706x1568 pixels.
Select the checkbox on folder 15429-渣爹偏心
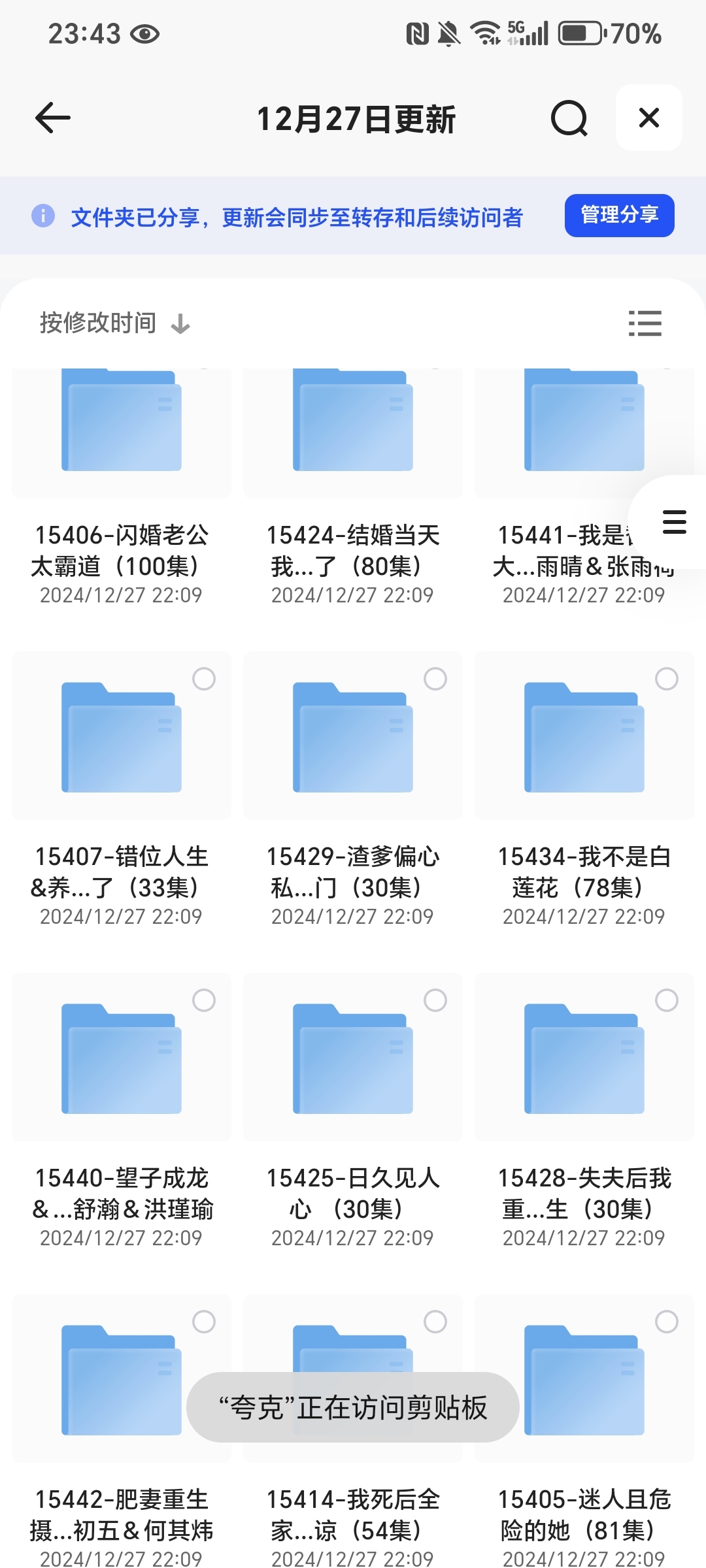(x=435, y=679)
